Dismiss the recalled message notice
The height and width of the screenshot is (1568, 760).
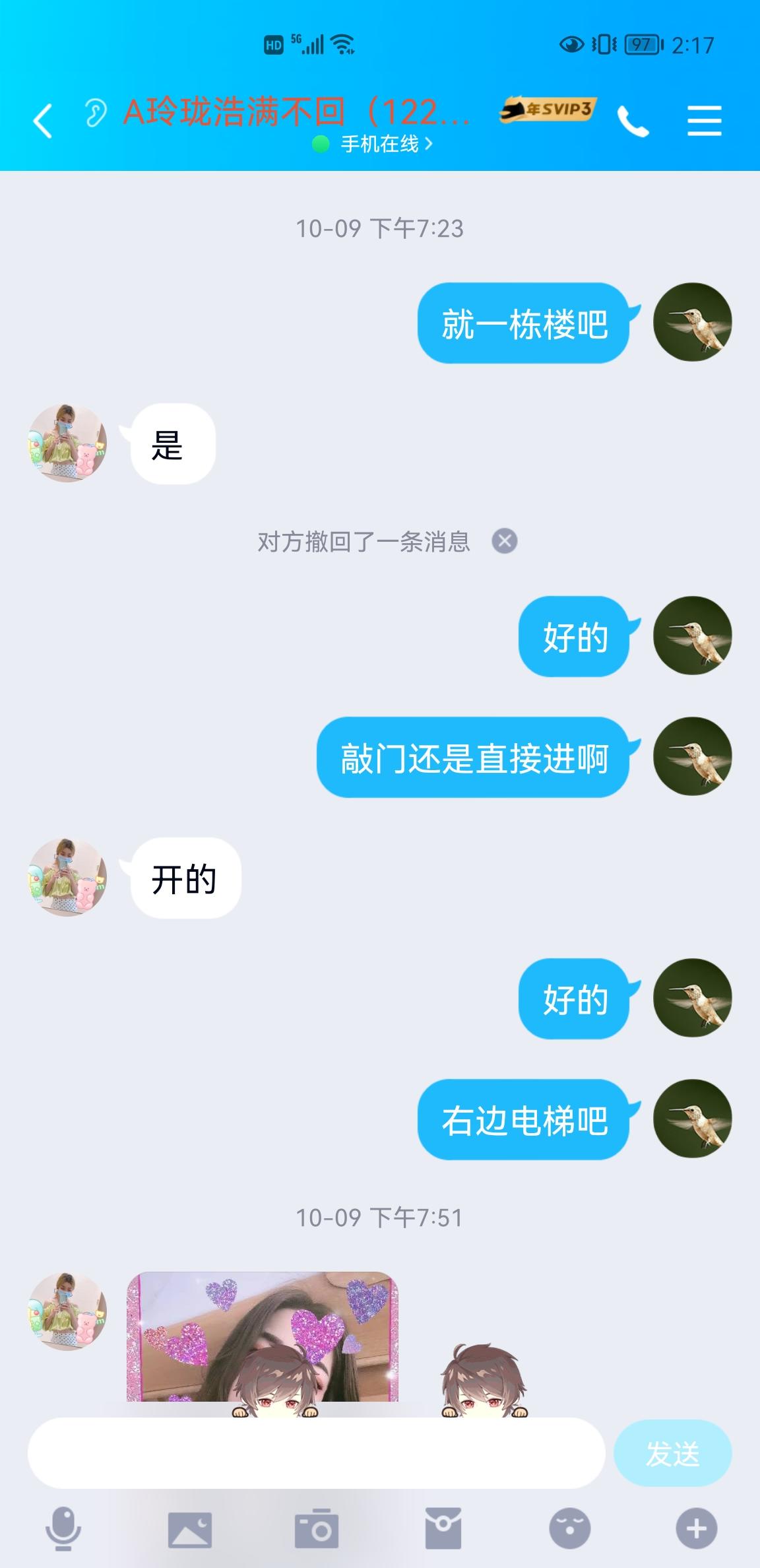[505, 541]
